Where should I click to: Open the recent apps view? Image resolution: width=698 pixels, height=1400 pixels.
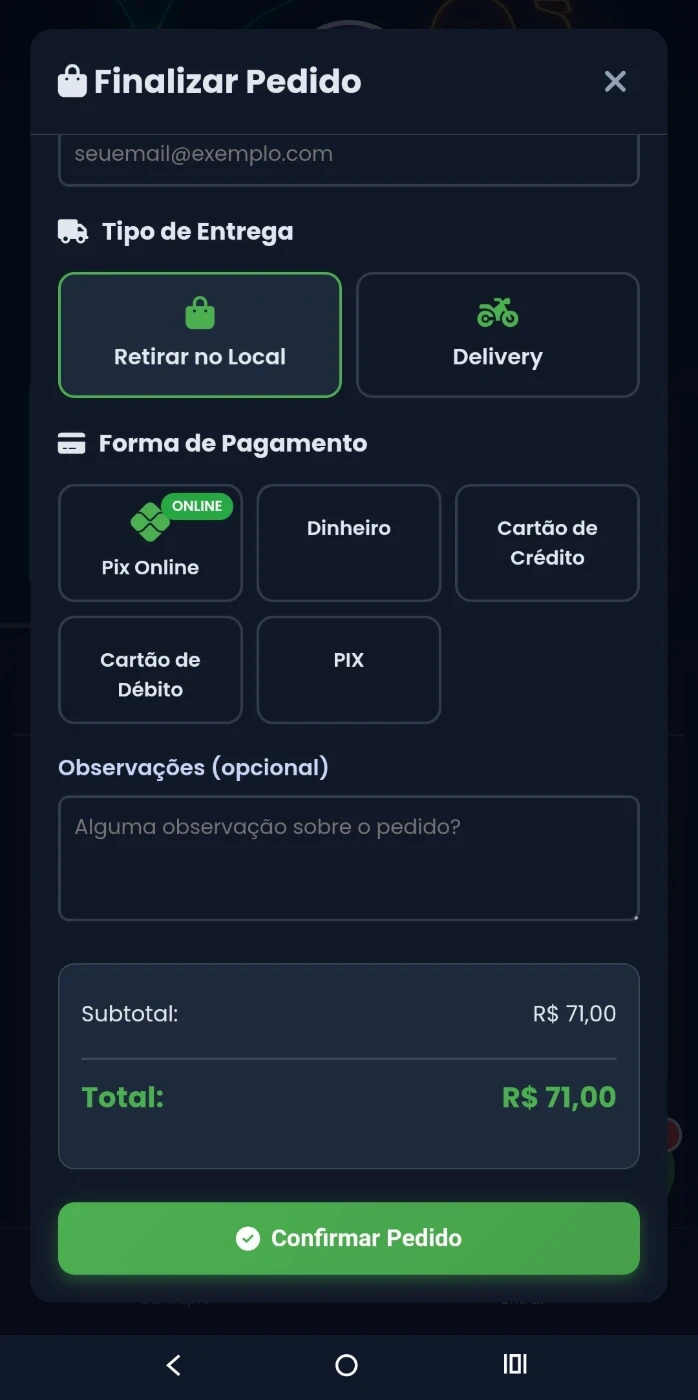(515, 1365)
